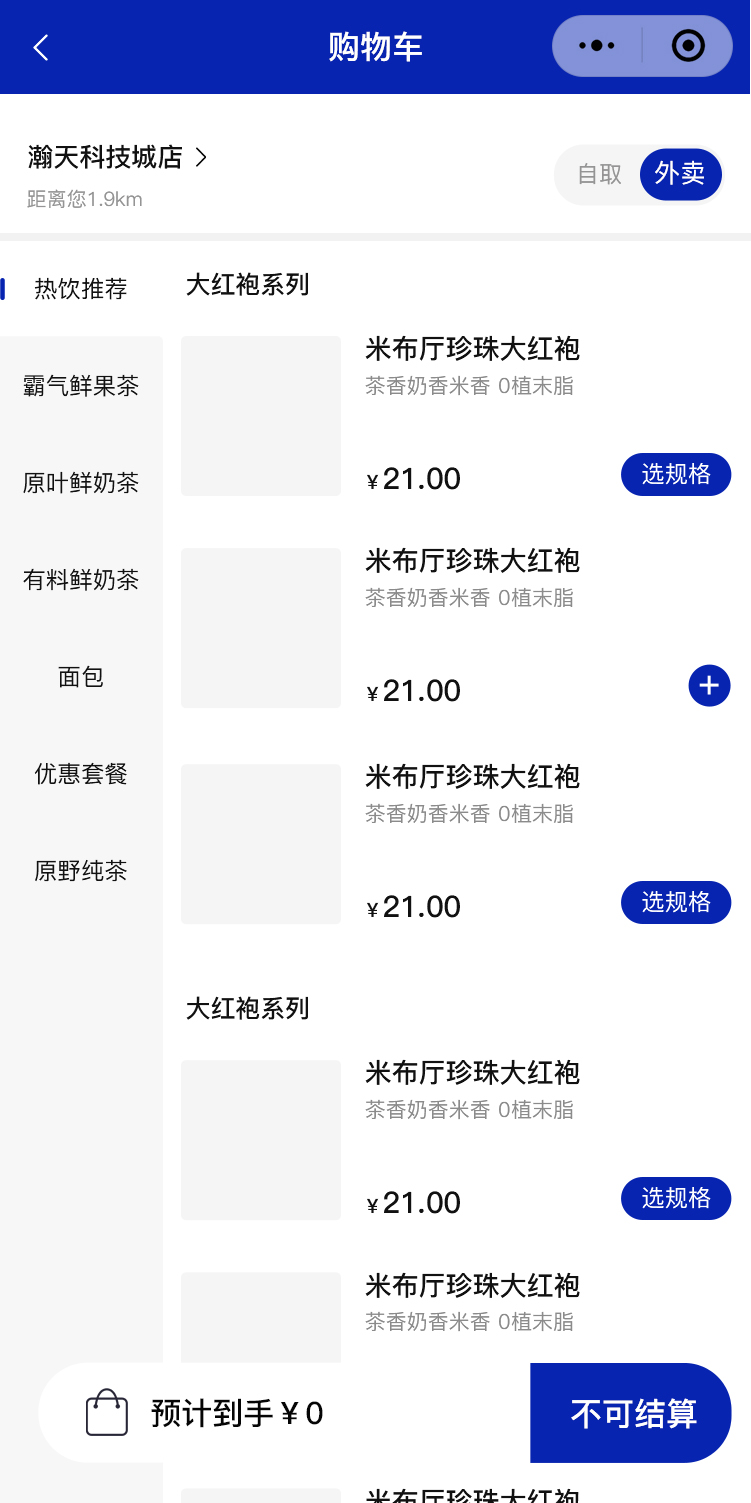This screenshot has width=751, height=1503.
Task: Switch to the 原叶鲜奶茶 category
Action: click(81, 483)
